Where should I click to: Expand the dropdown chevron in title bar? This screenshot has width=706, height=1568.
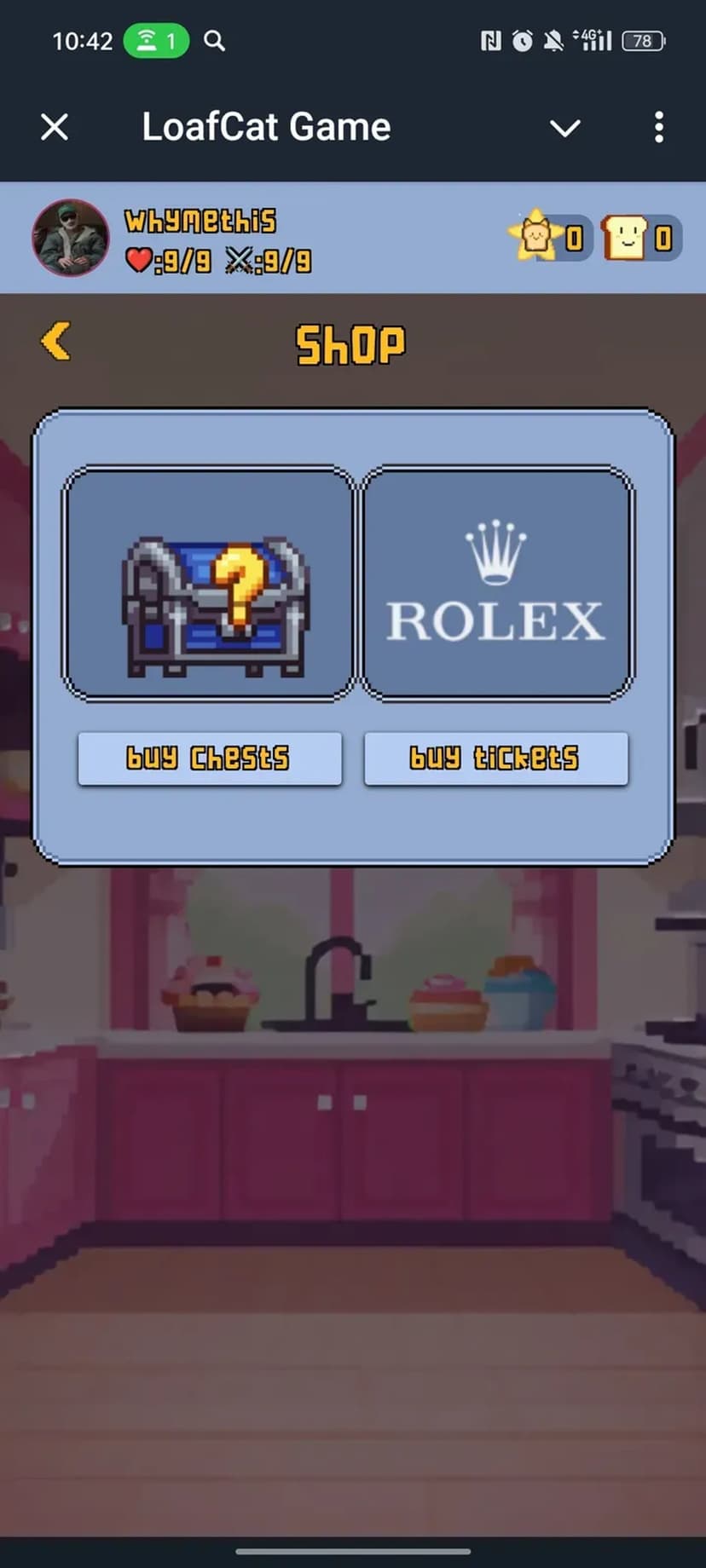tap(564, 128)
